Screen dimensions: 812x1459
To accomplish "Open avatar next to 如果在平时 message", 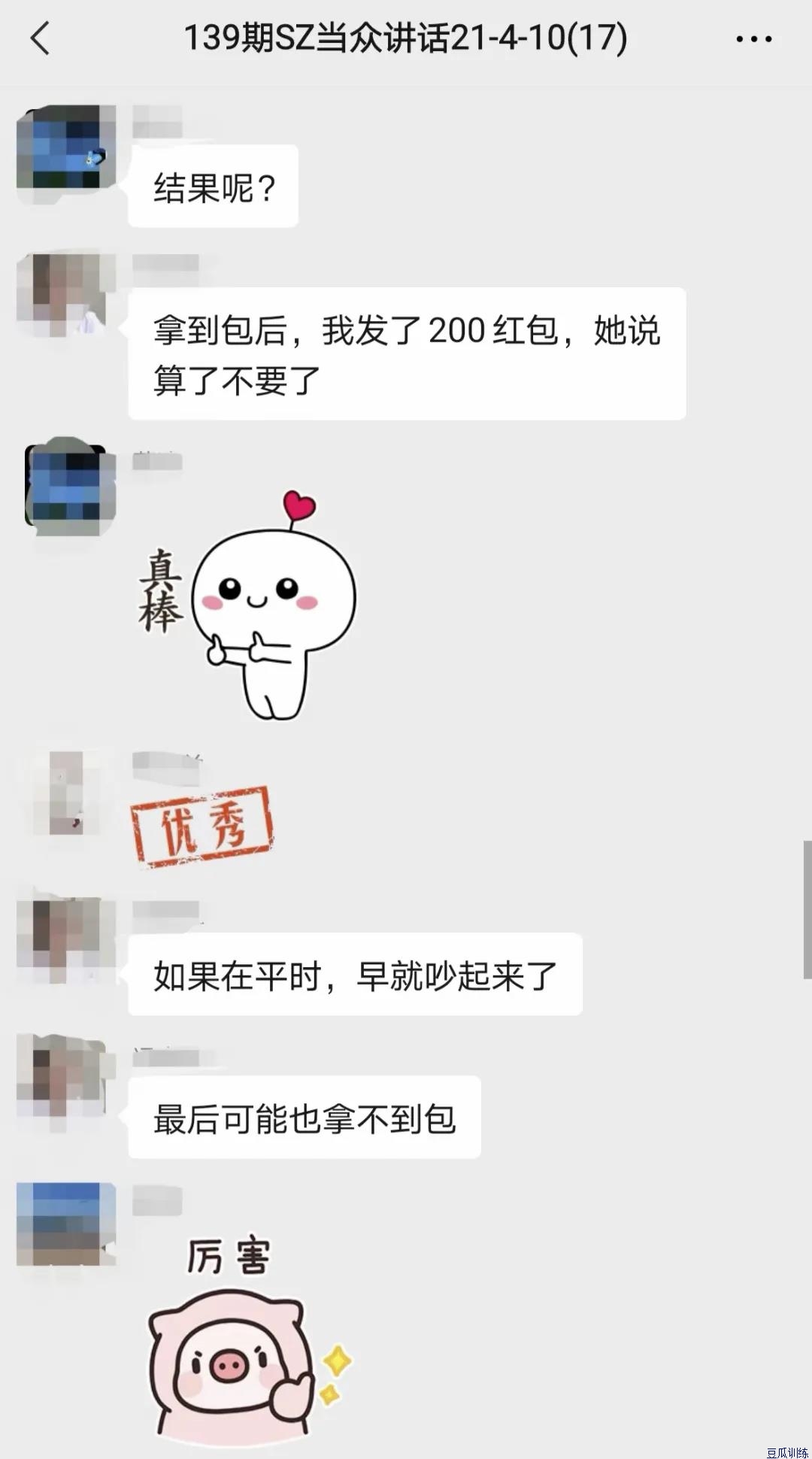I will (66, 940).
